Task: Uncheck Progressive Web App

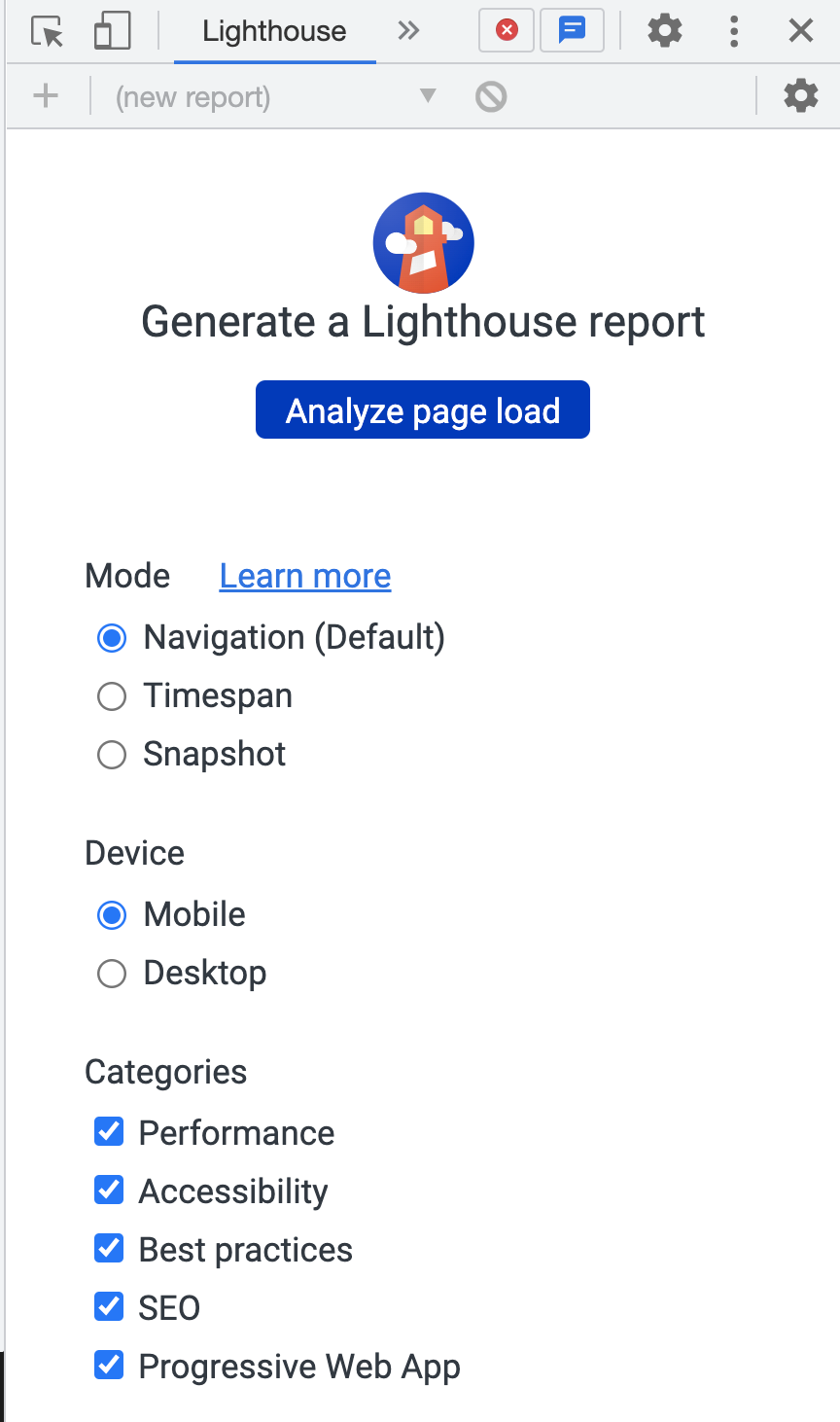Action: pyautogui.click(x=109, y=1366)
